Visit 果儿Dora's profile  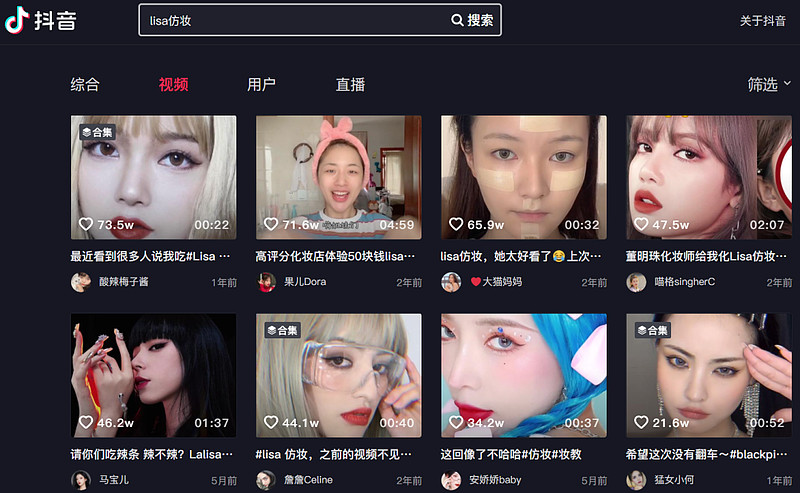tap(304, 282)
